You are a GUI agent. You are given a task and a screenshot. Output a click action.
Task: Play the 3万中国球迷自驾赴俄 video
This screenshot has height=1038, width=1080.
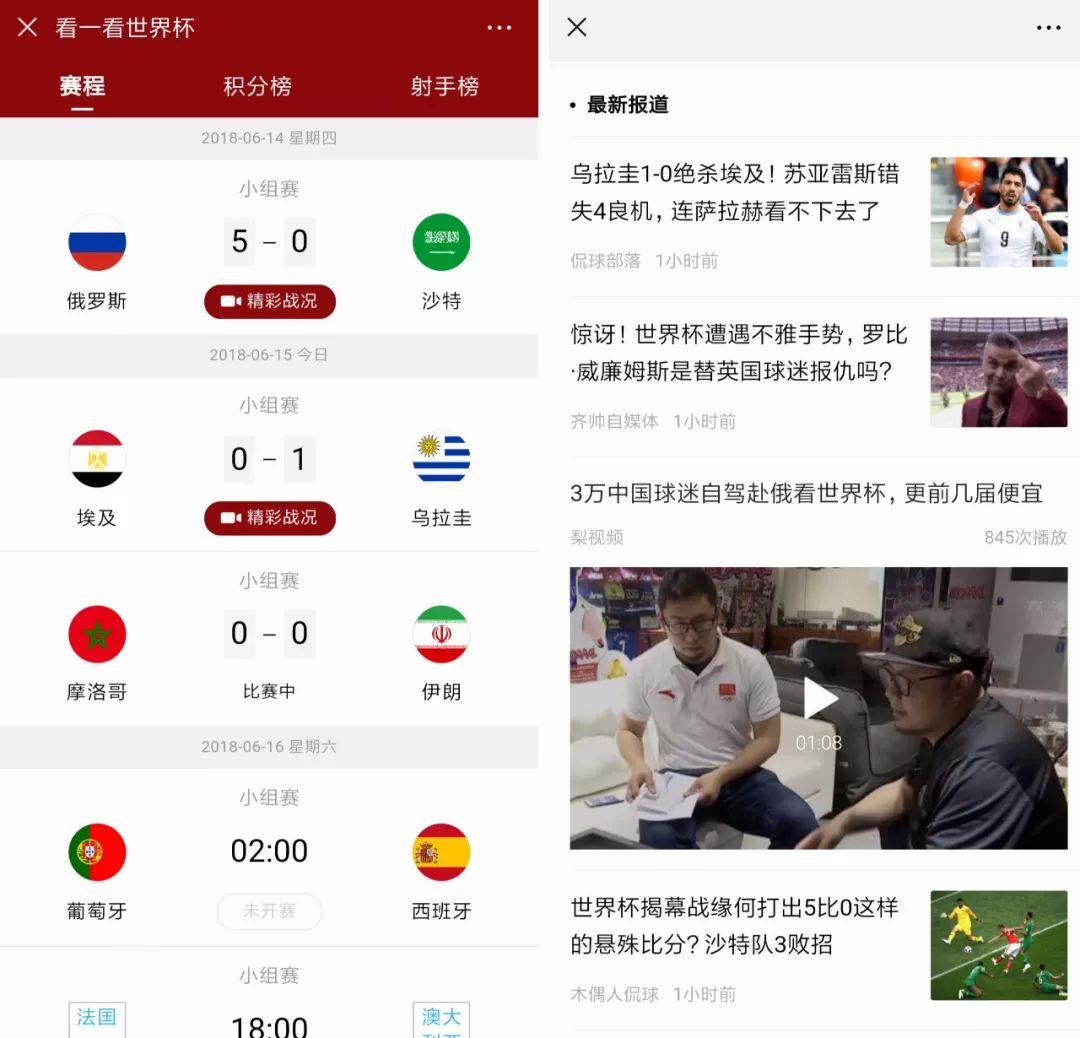click(x=820, y=700)
